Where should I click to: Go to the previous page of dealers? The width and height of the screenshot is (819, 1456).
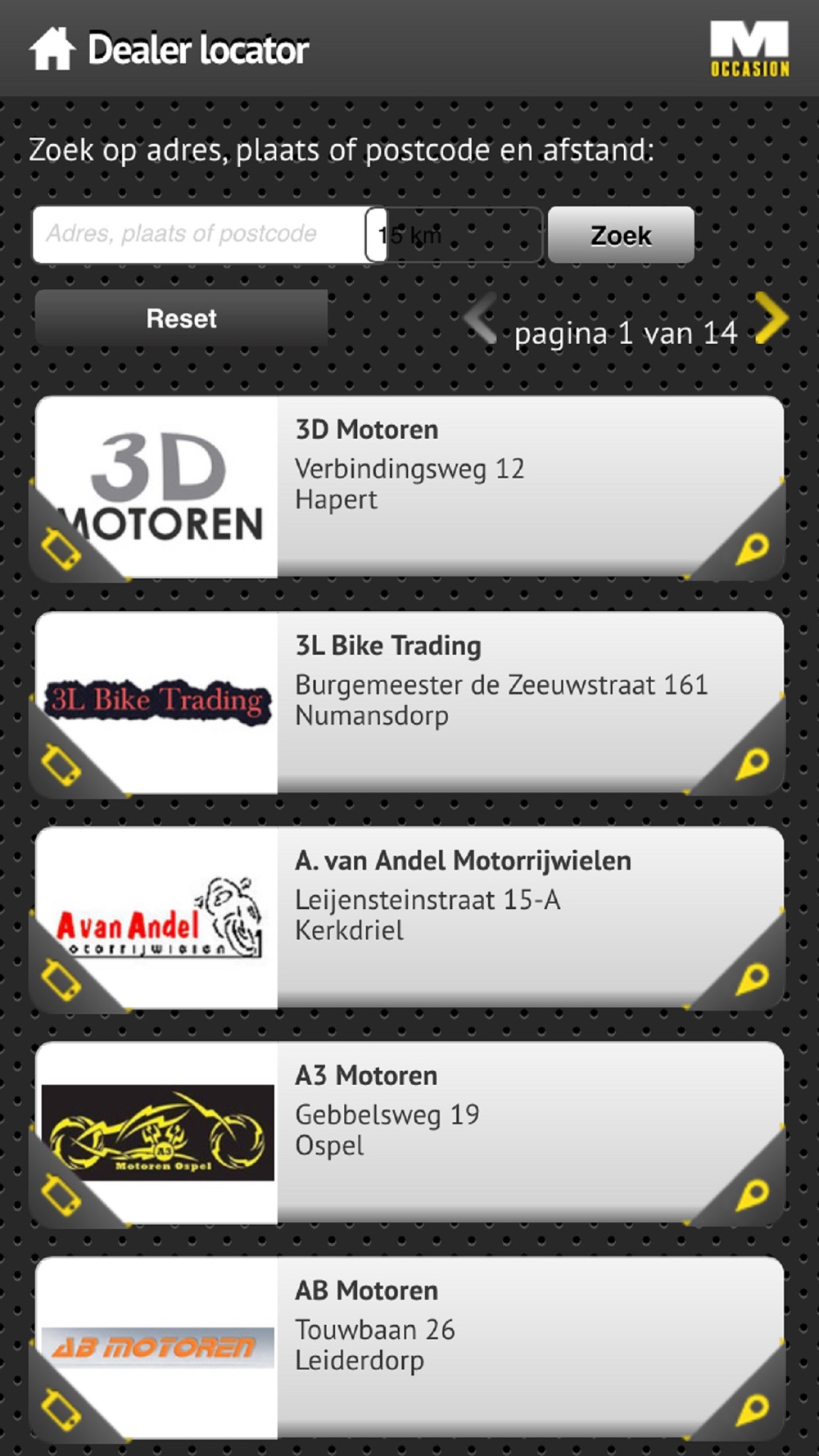pos(482,318)
